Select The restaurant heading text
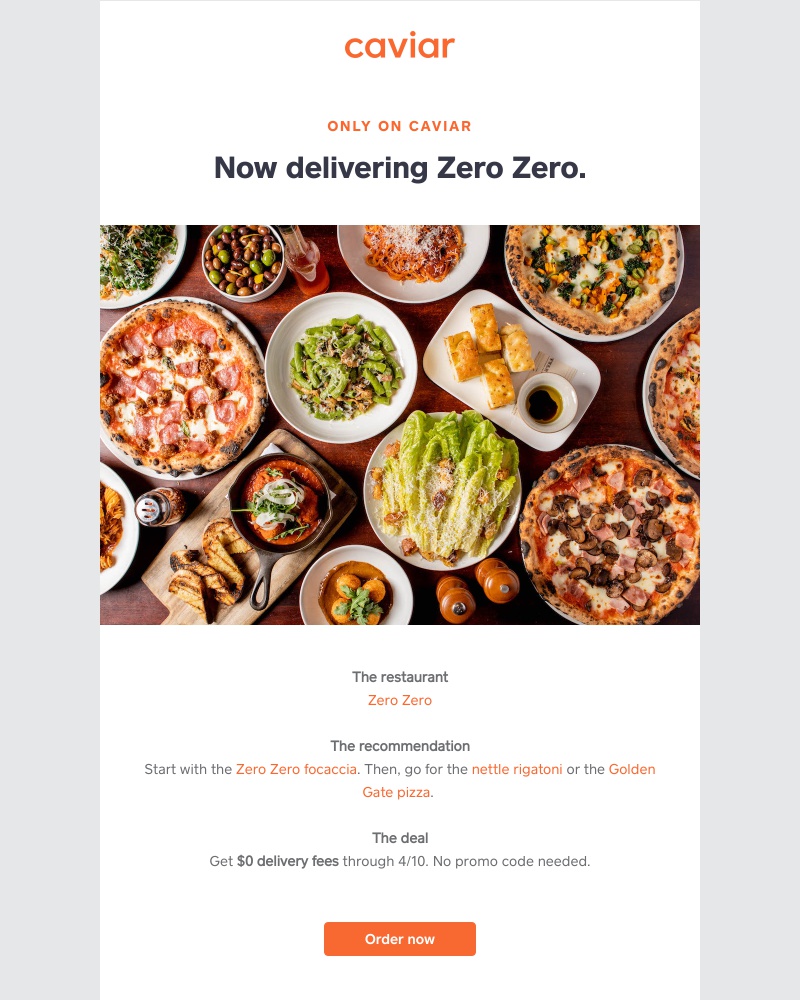Screen dimensions: 800x1000 point(399,677)
